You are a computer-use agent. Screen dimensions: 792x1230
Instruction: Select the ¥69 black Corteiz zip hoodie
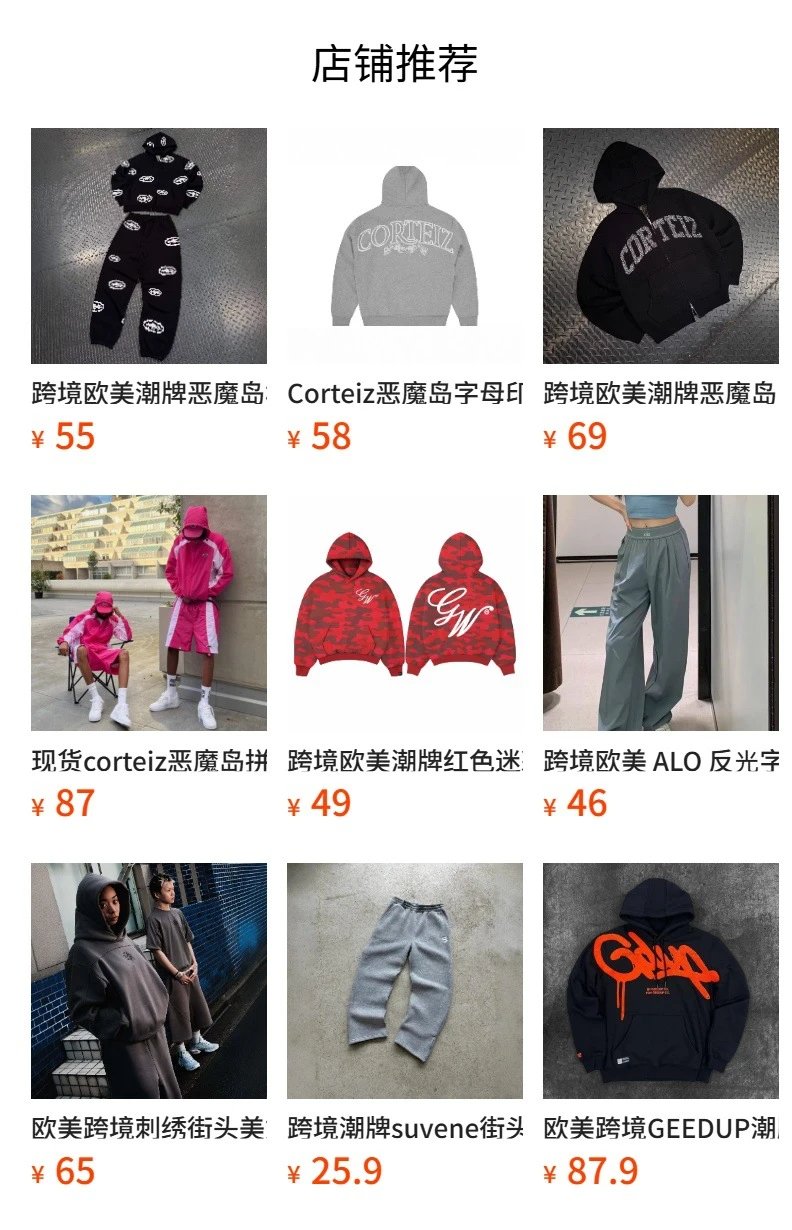pyautogui.click(x=660, y=246)
